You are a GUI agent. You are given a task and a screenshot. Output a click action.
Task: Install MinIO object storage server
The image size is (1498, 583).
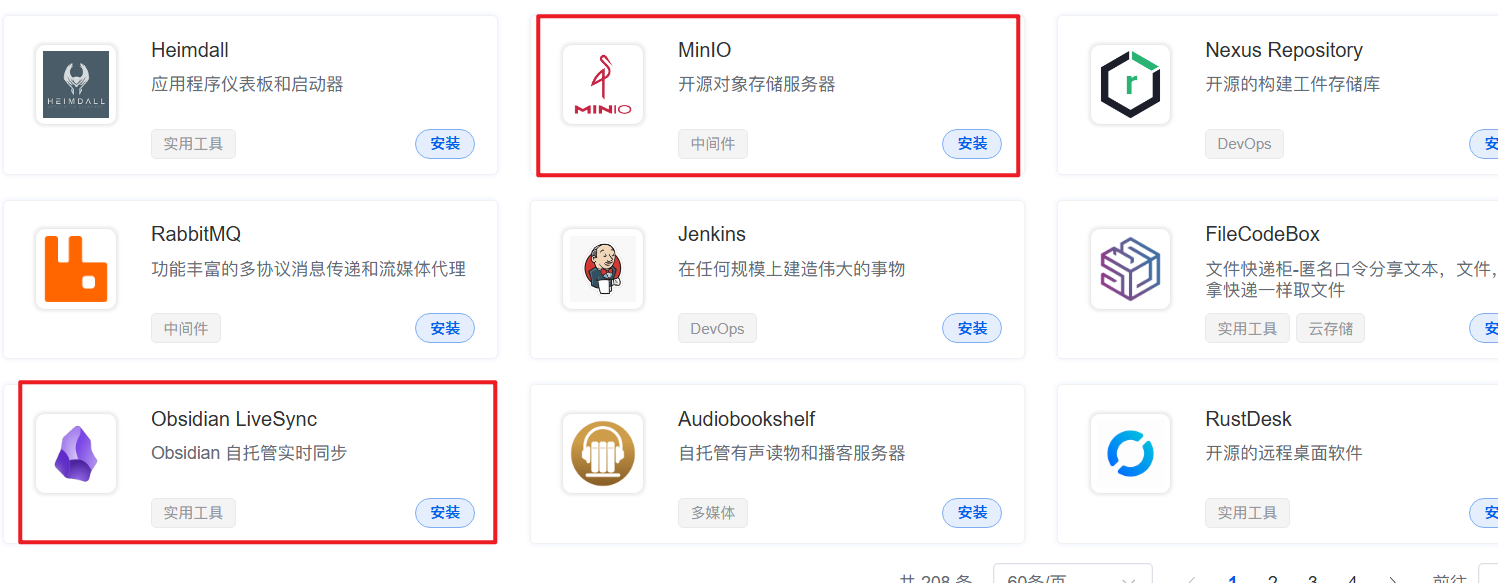[x=971, y=144]
